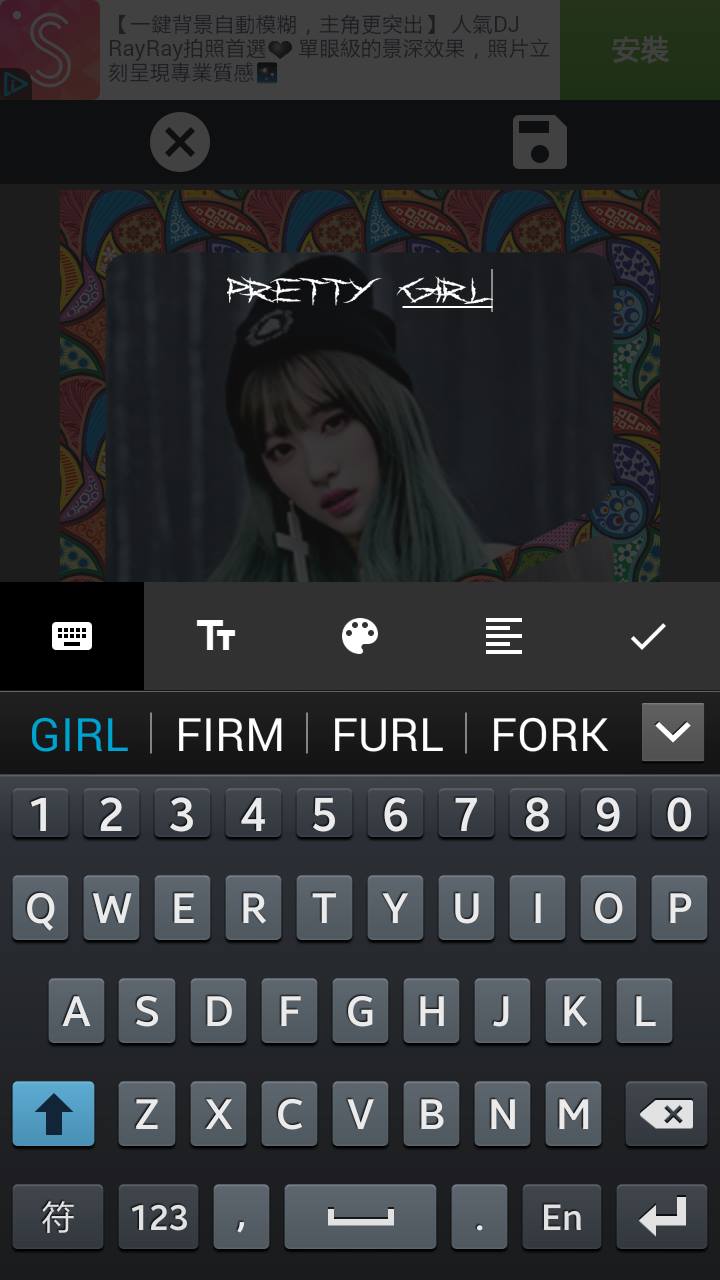Confirm the text with the checkmark
This screenshot has width=720, height=1280.
click(x=648, y=636)
